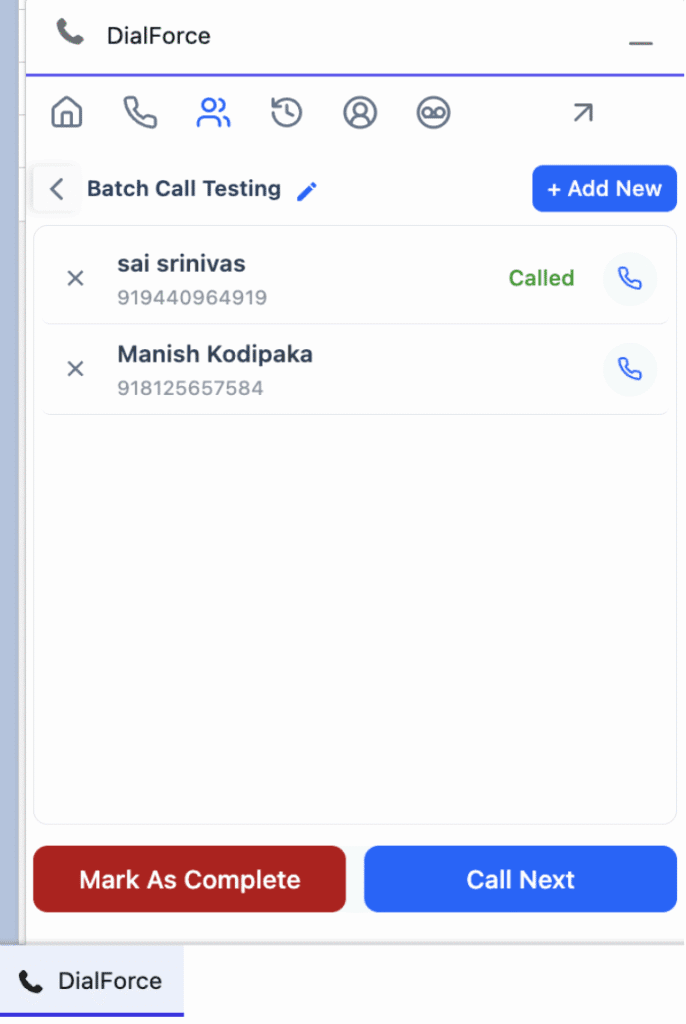
Task: Open the call history tab
Action: 287,112
